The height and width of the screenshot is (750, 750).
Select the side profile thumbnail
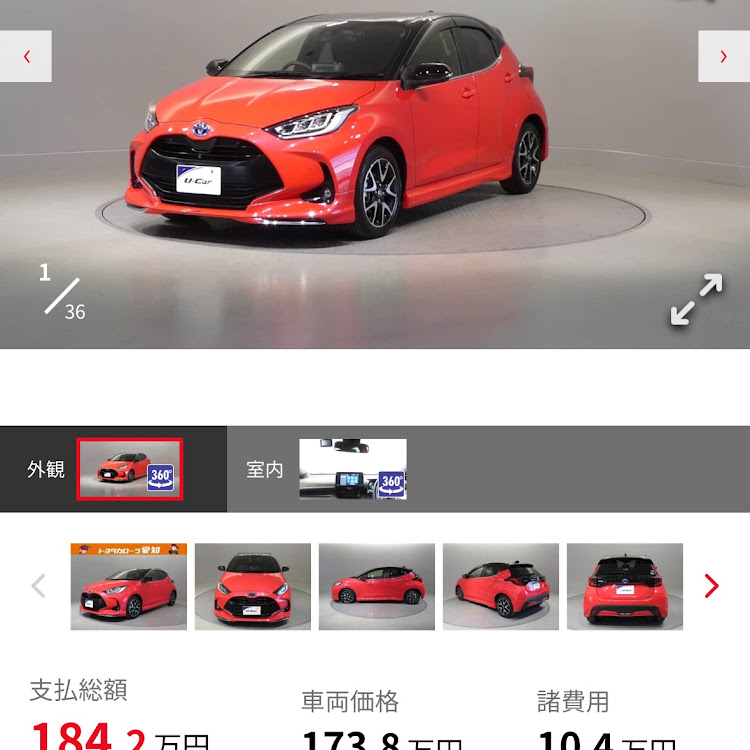click(x=376, y=587)
